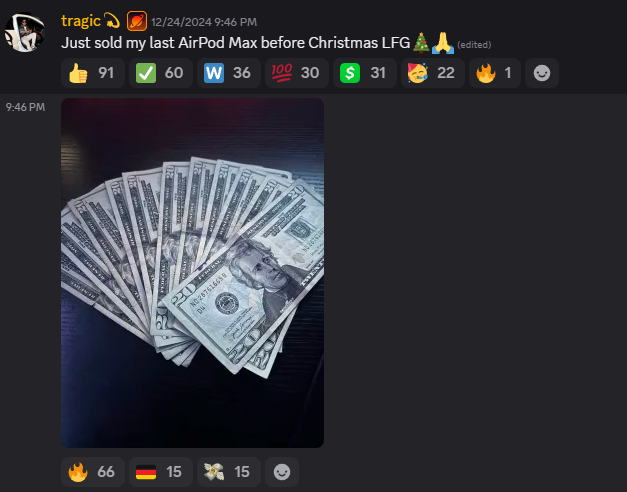Add fire reaction on first message

tap(494, 73)
